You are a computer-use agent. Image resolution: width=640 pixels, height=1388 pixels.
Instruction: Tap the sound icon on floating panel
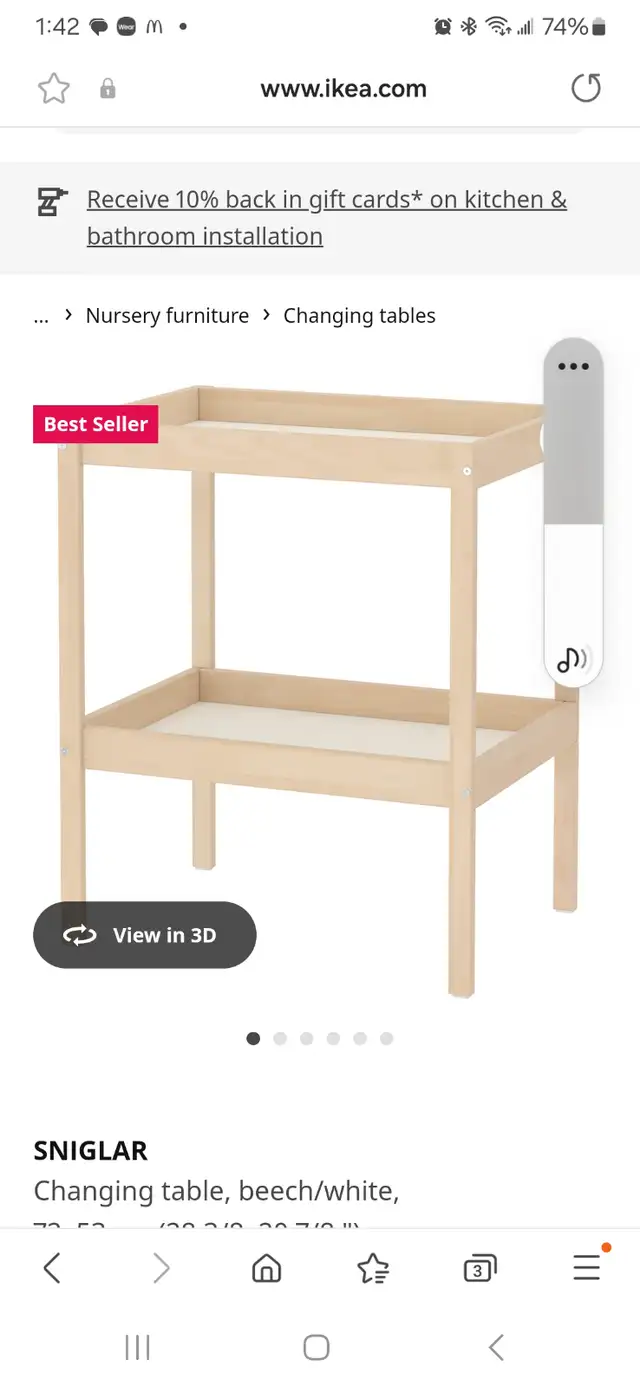(573, 658)
